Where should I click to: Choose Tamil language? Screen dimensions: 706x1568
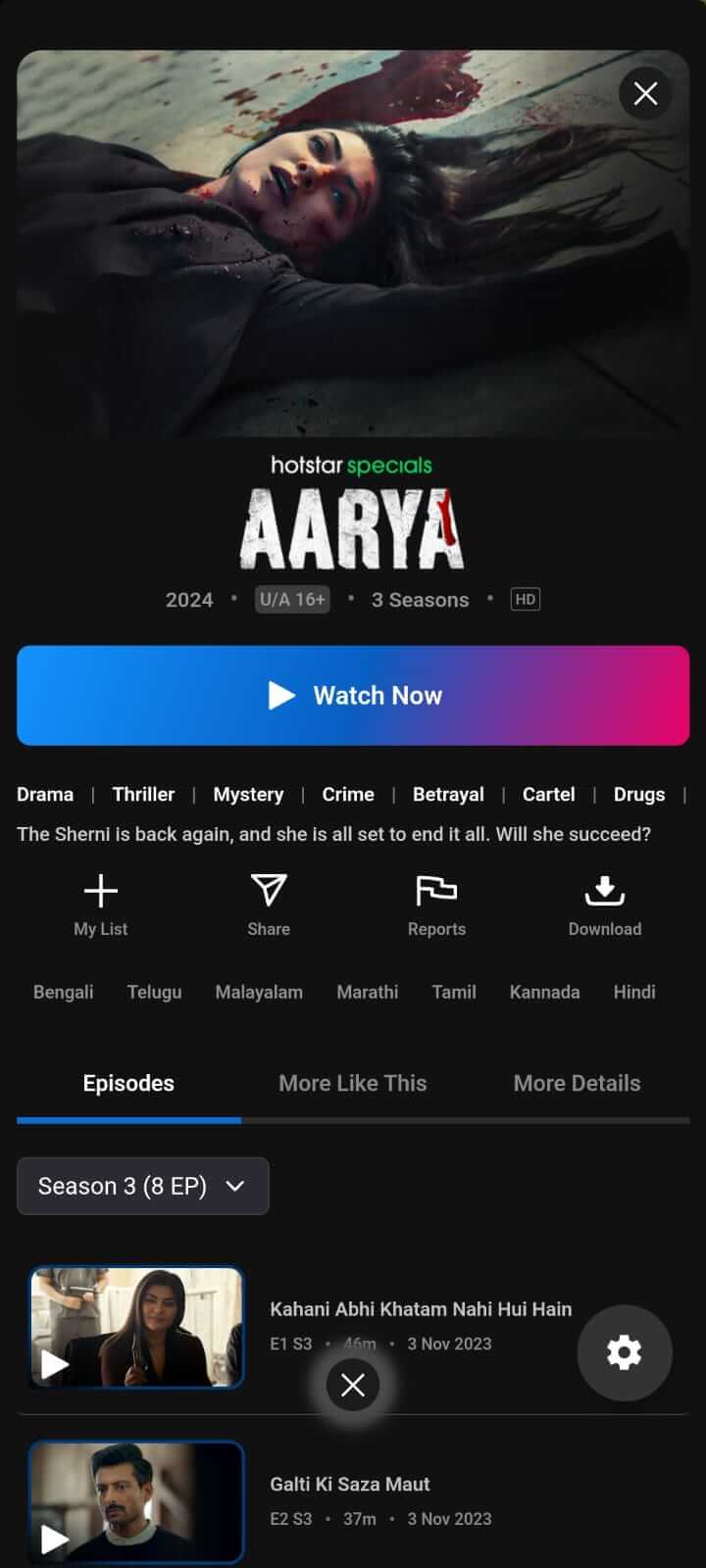point(454,992)
